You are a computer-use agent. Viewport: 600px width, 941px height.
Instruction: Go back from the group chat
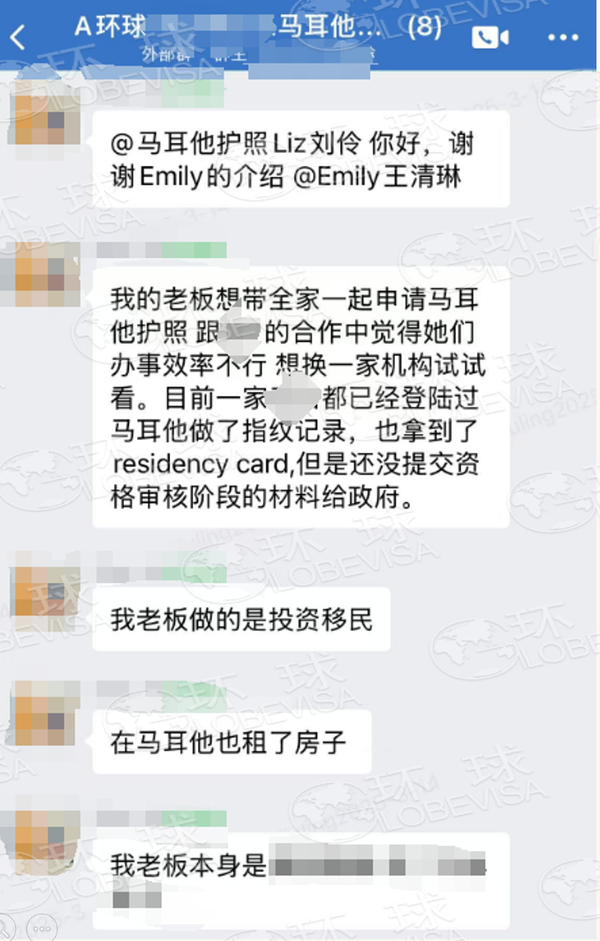18,38
